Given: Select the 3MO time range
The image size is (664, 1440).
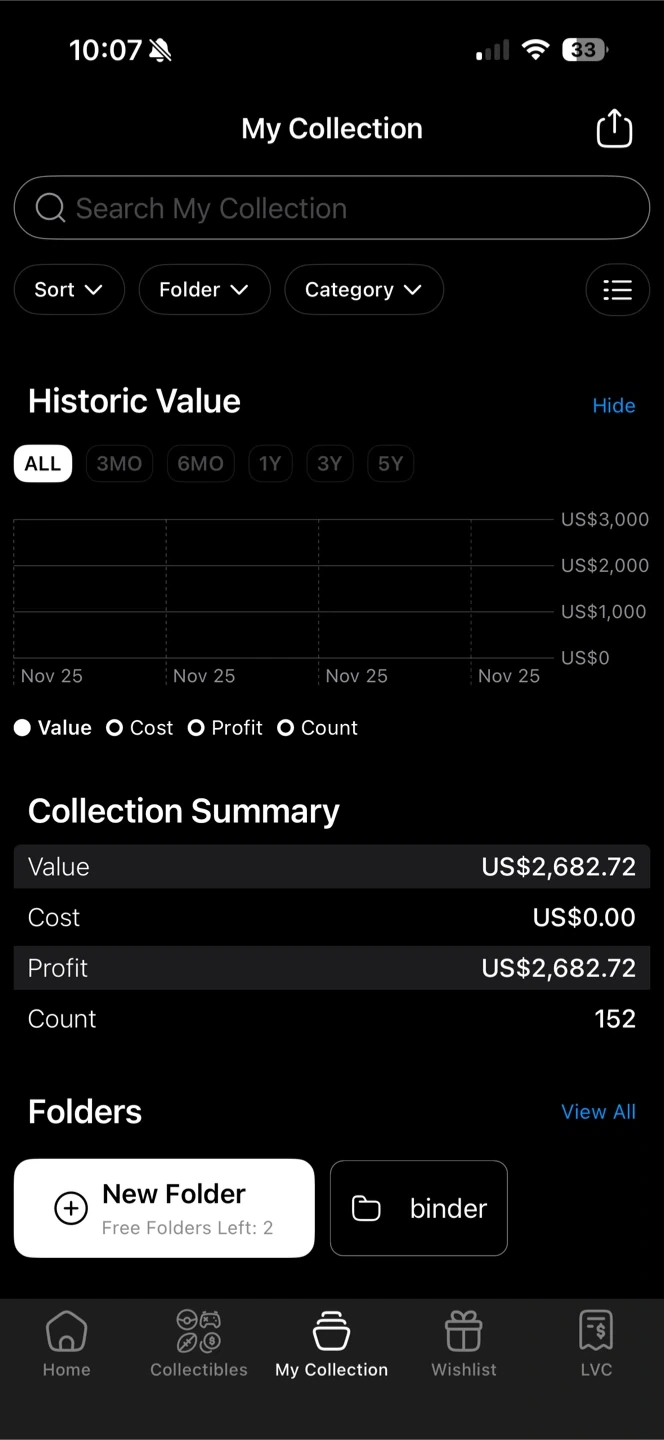Looking at the screenshot, I should pos(119,464).
